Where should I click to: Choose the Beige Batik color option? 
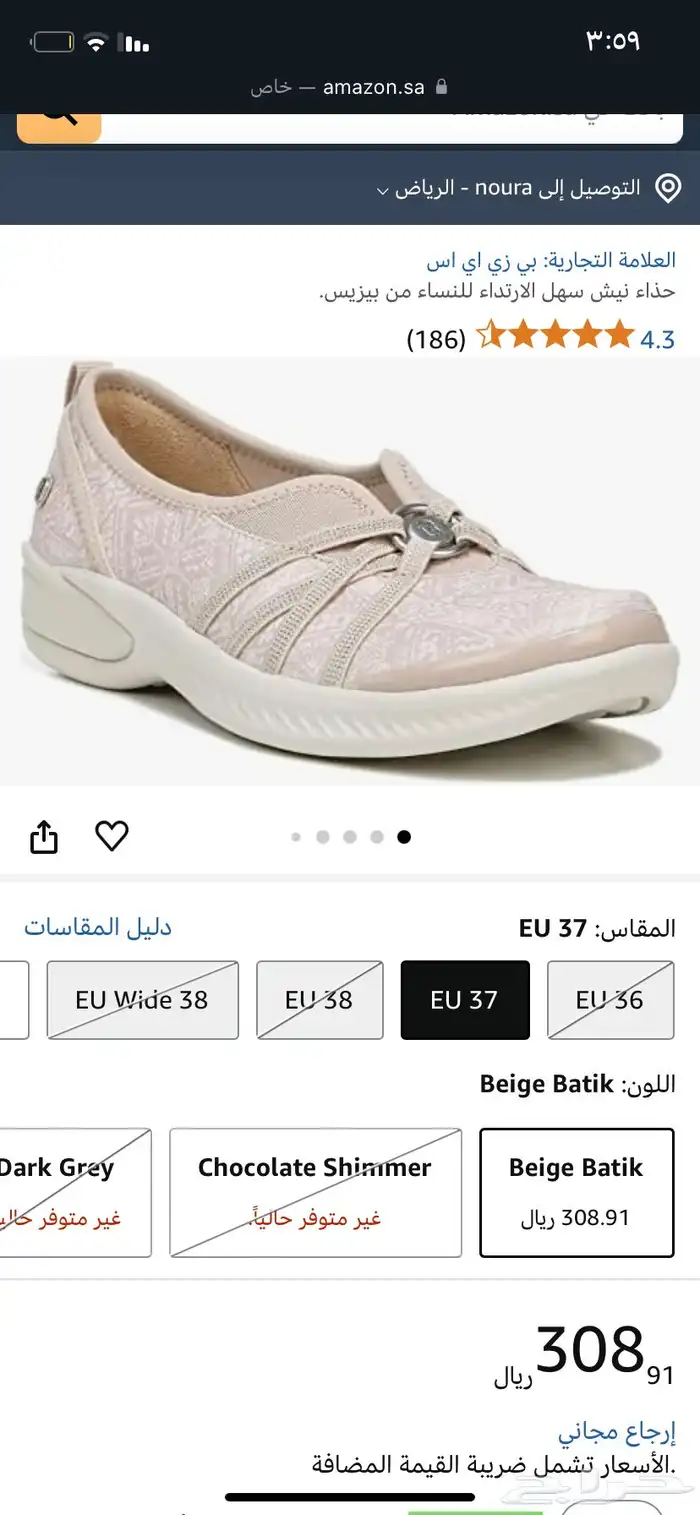pyautogui.click(x=576, y=1192)
